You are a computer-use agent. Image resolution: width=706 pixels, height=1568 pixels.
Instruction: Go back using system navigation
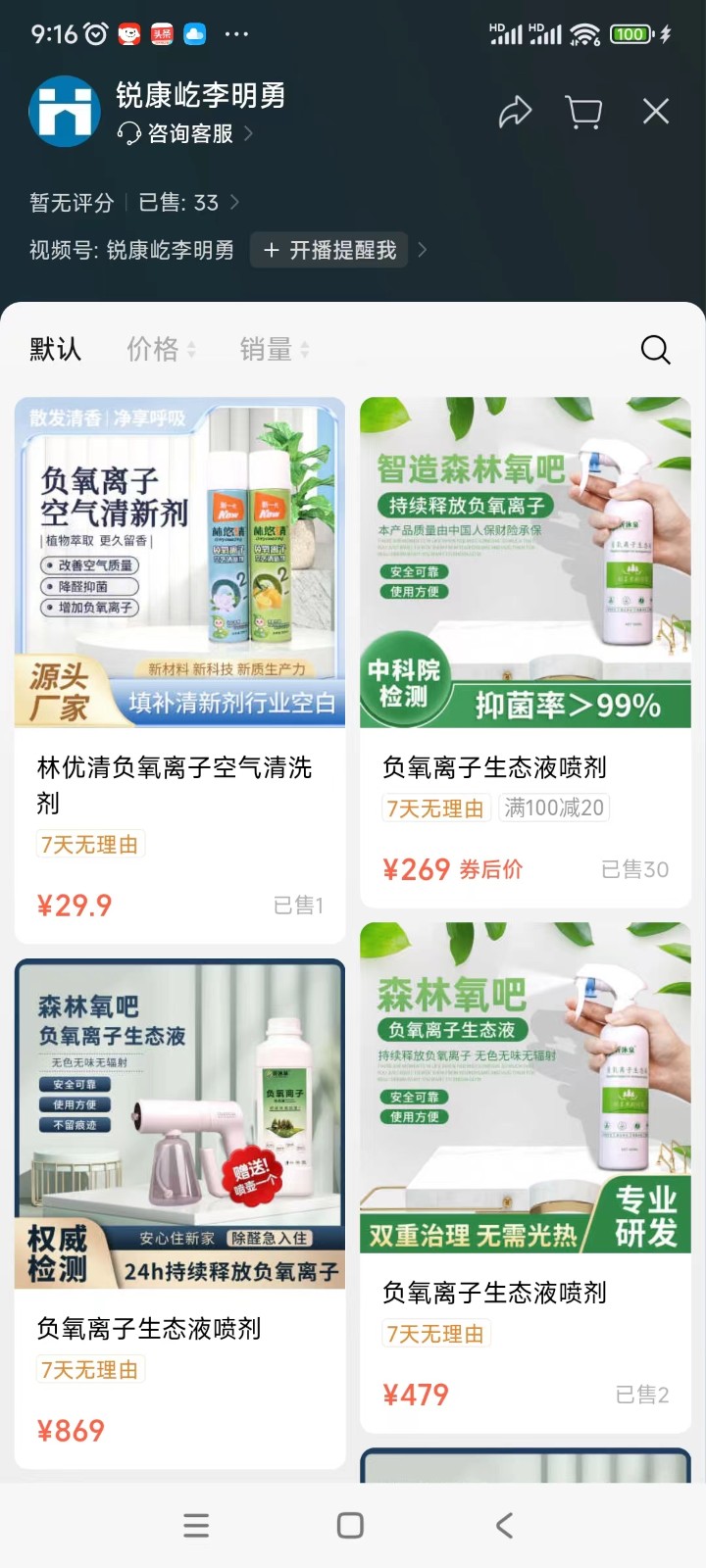(504, 1525)
